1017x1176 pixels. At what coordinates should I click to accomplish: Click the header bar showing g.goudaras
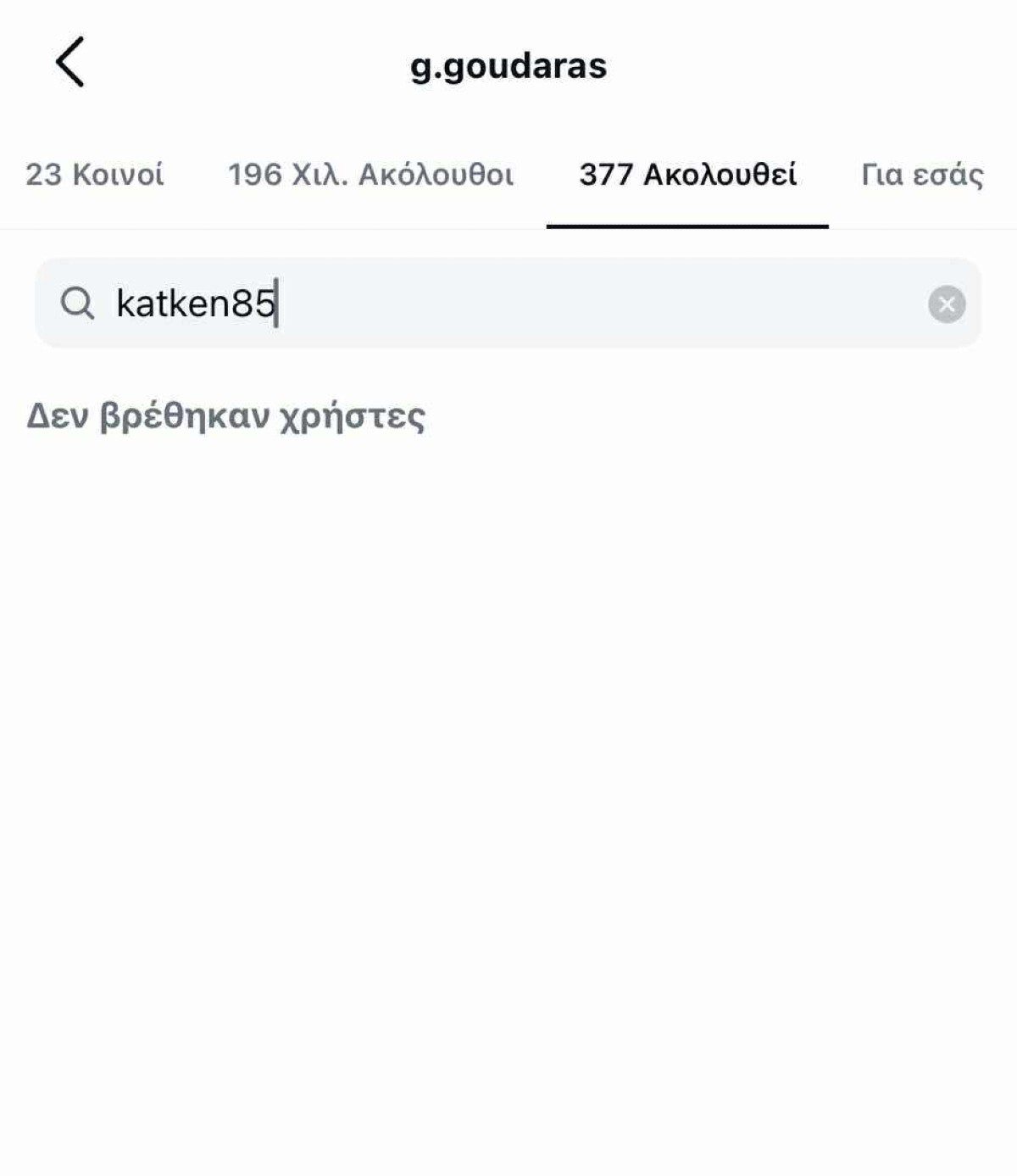pos(508,68)
